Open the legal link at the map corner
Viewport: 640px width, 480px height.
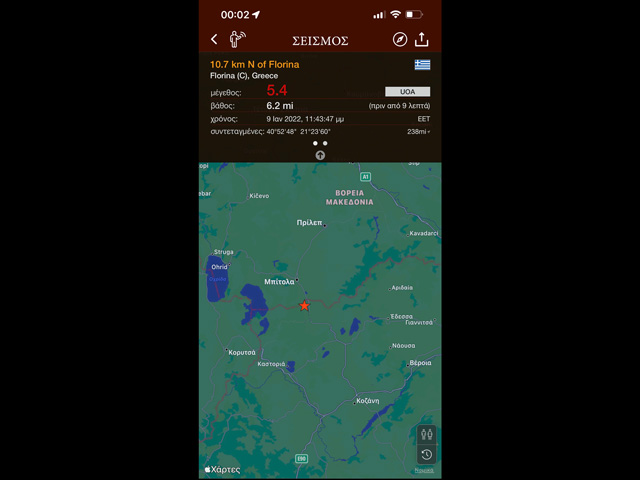click(x=424, y=470)
